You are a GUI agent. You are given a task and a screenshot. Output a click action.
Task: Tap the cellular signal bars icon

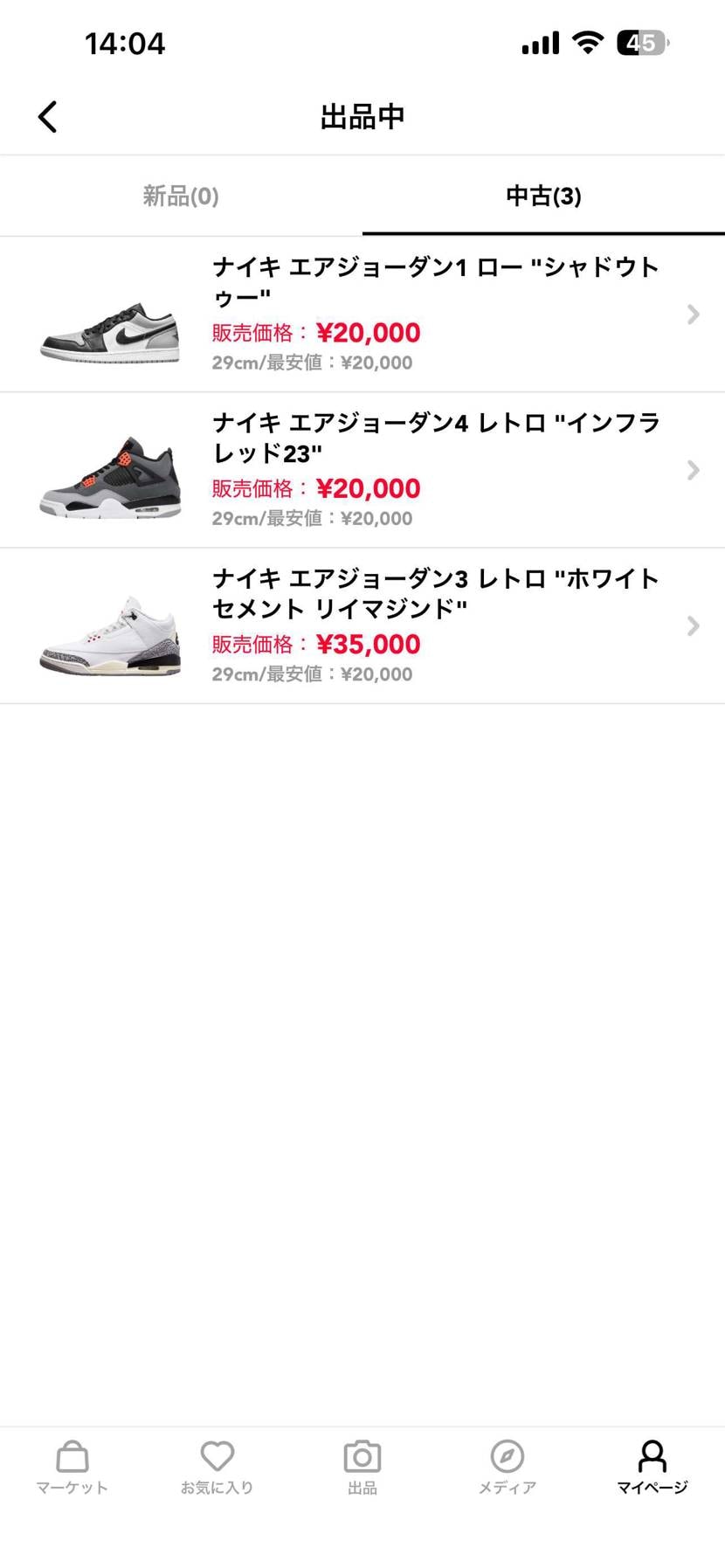click(539, 41)
